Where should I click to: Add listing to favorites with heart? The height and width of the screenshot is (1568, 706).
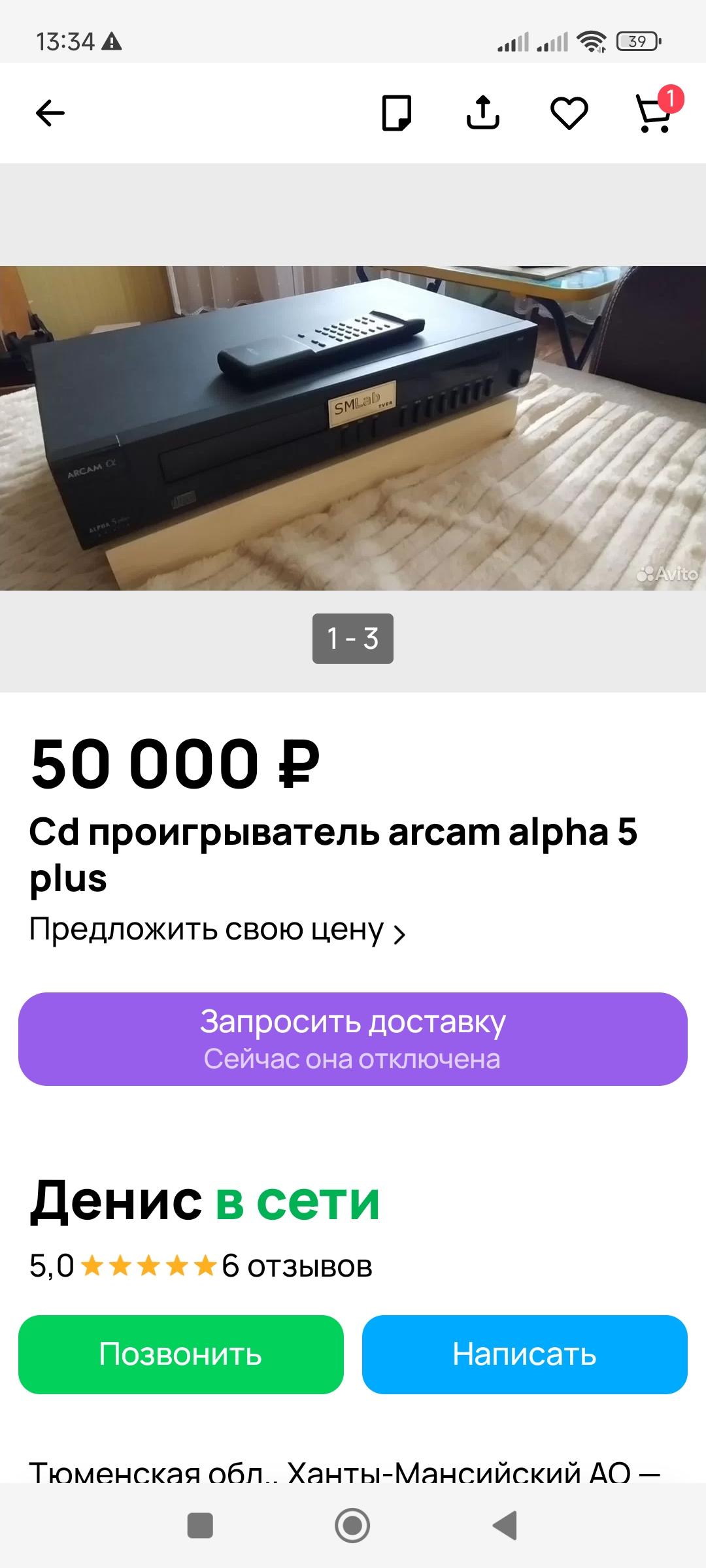pyautogui.click(x=569, y=113)
